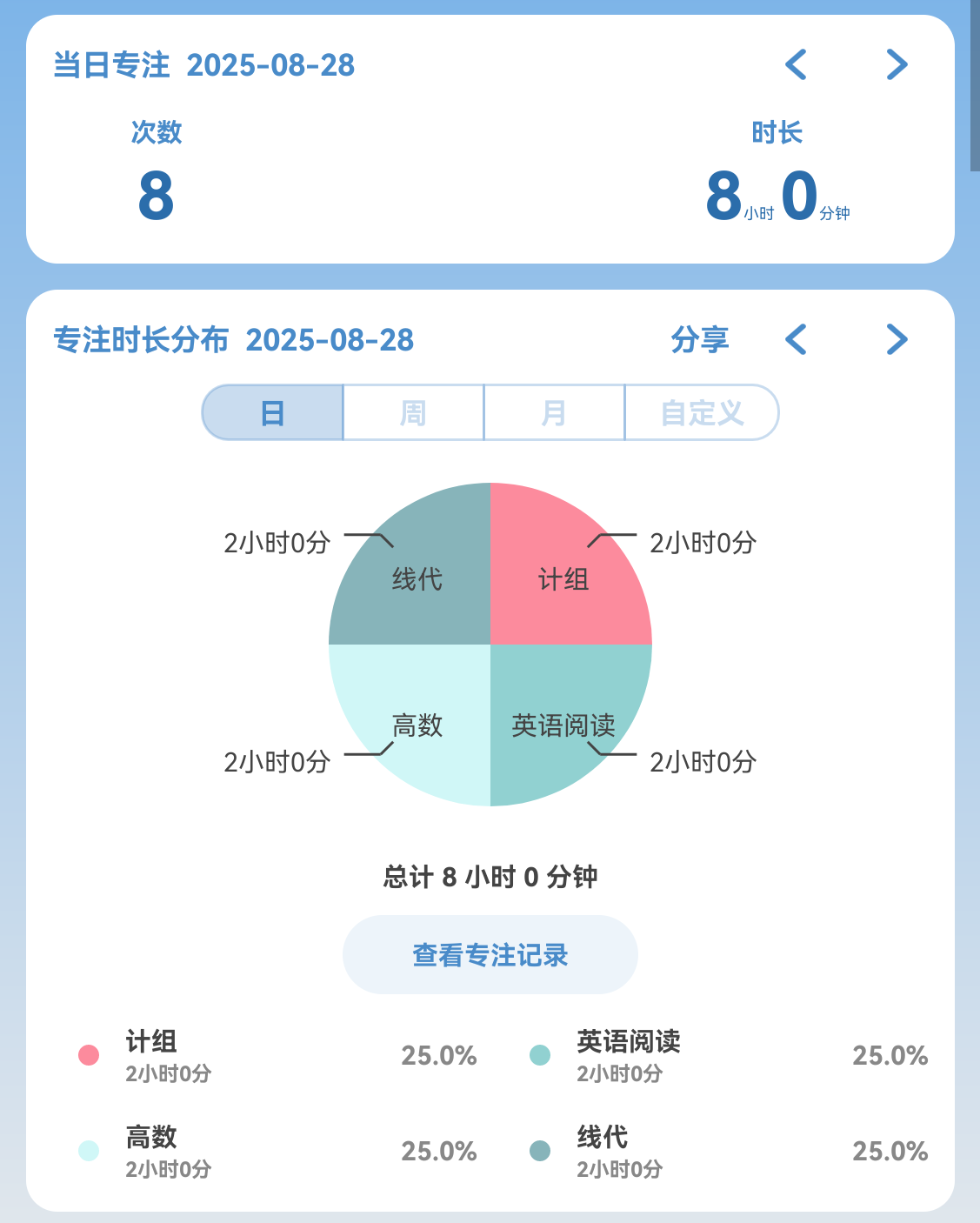980x1223 pixels.
Task: Select the 日 segment
Action: coord(273,412)
